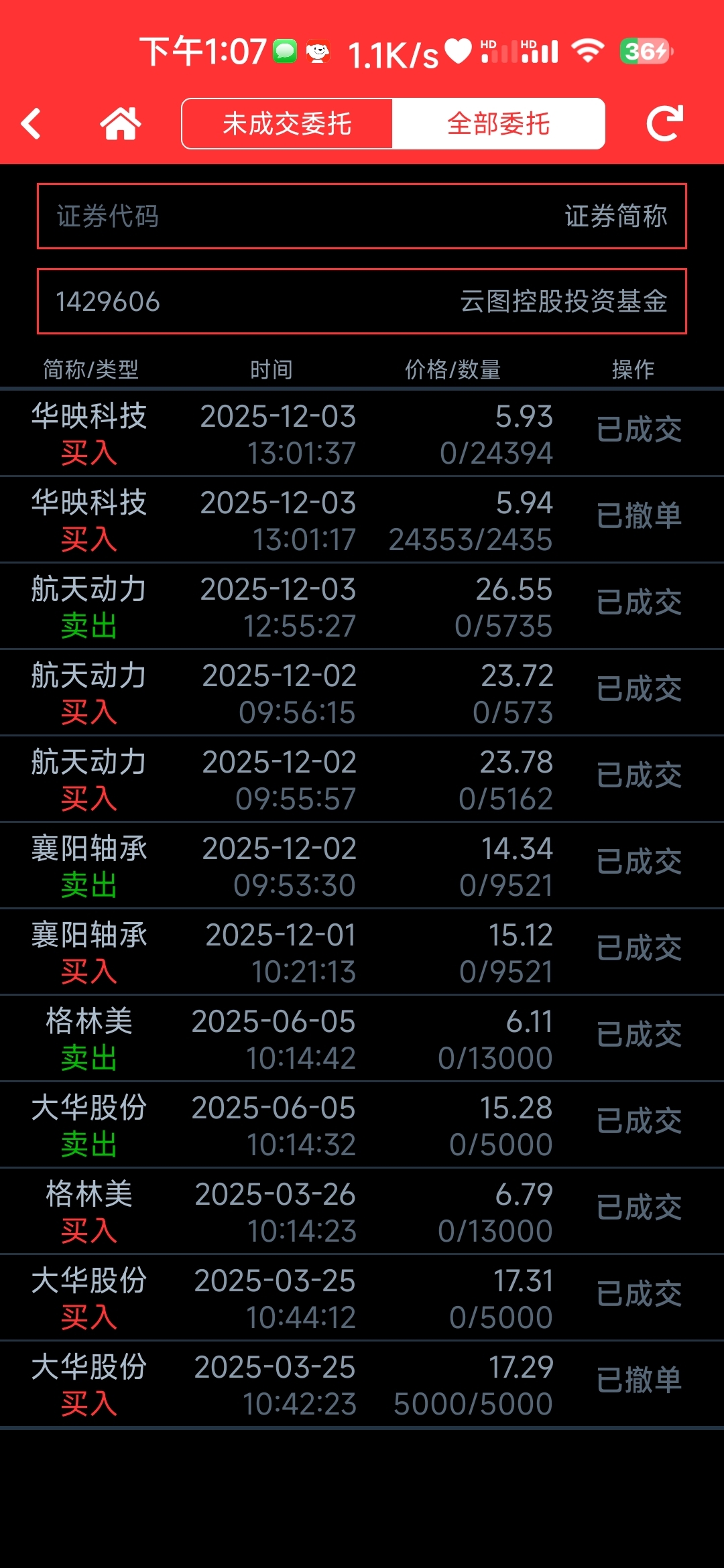Open the 格林美 buy order at 10:14:23
The width and height of the screenshot is (724, 1568).
362,1212
